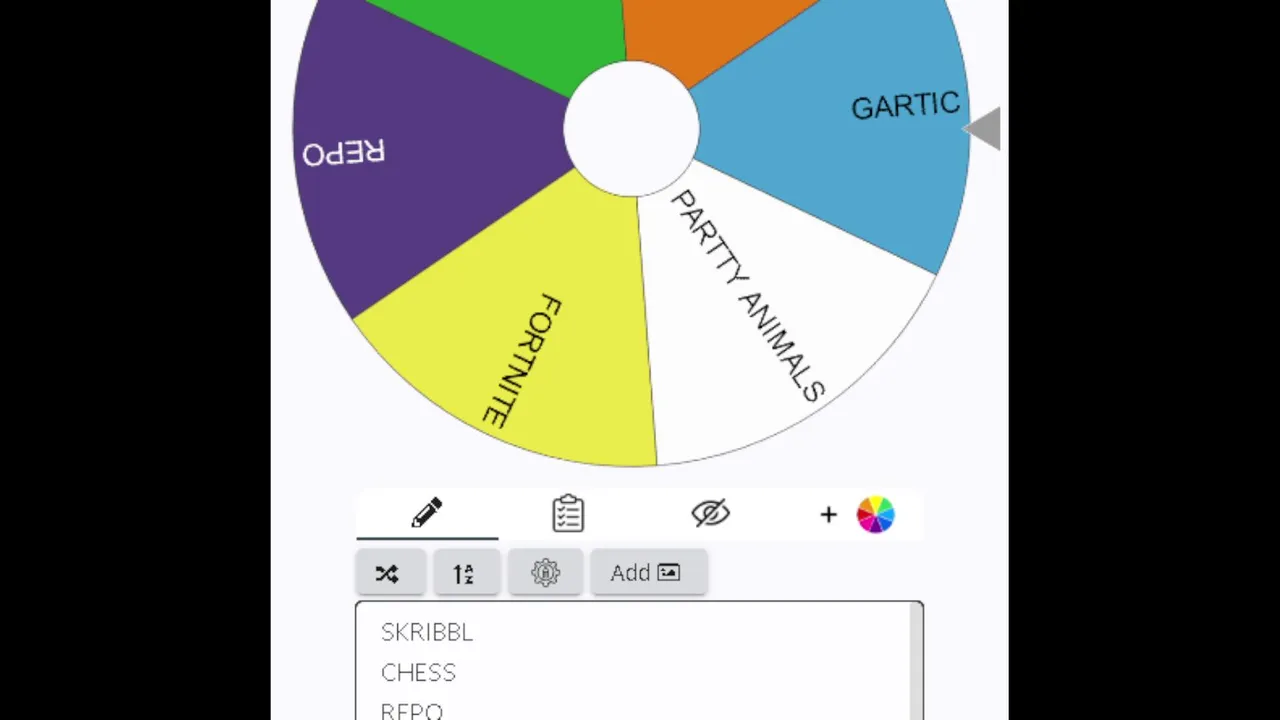Open the results clipboard tab

click(x=568, y=514)
